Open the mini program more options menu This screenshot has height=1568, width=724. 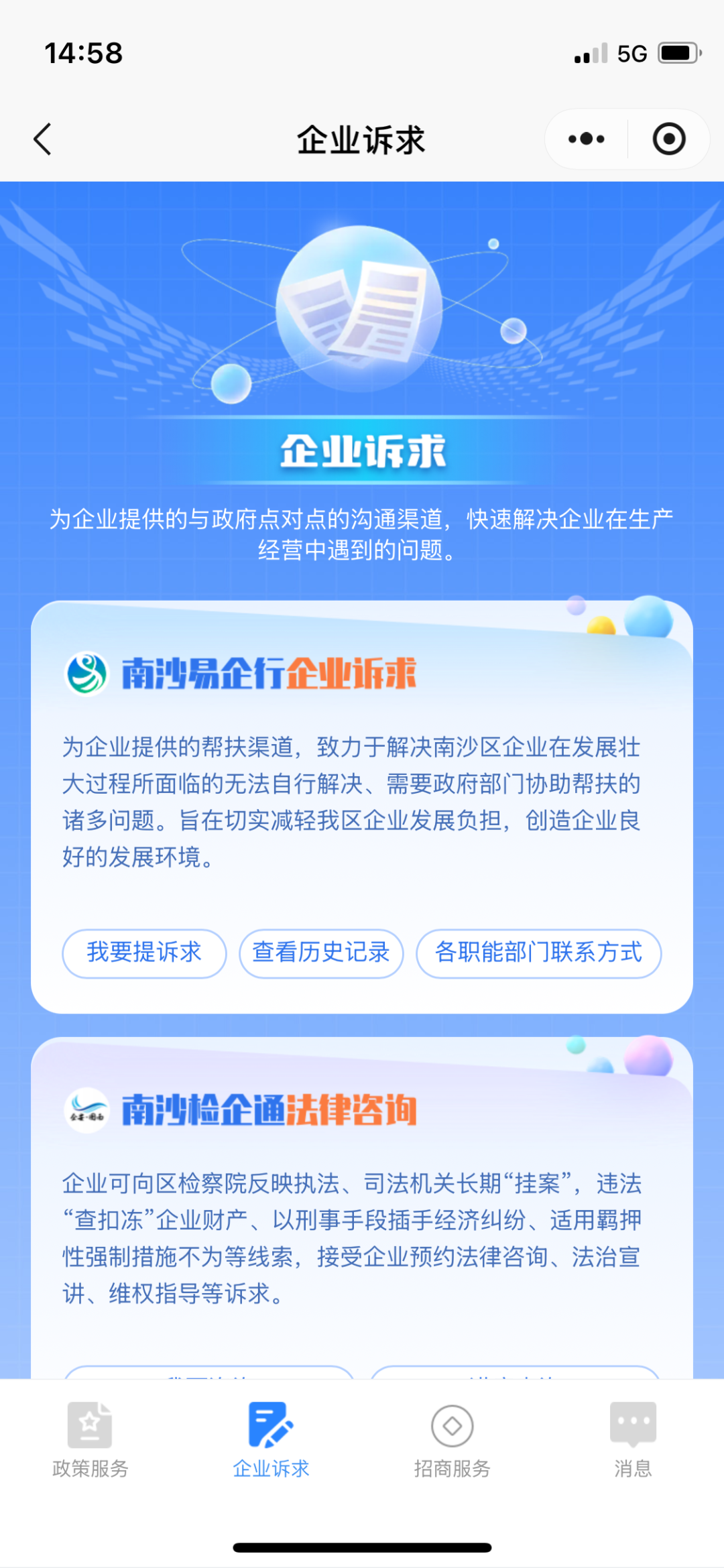click(x=586, y=139)
